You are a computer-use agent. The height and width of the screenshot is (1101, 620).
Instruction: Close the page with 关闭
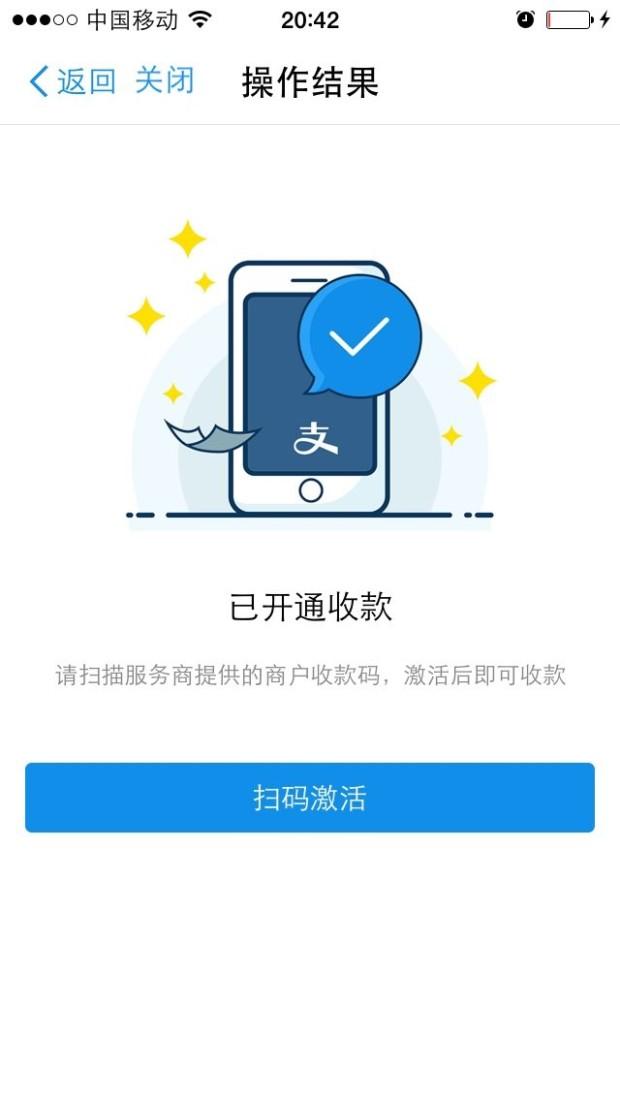pyautogui.click(x=164, y=81)
